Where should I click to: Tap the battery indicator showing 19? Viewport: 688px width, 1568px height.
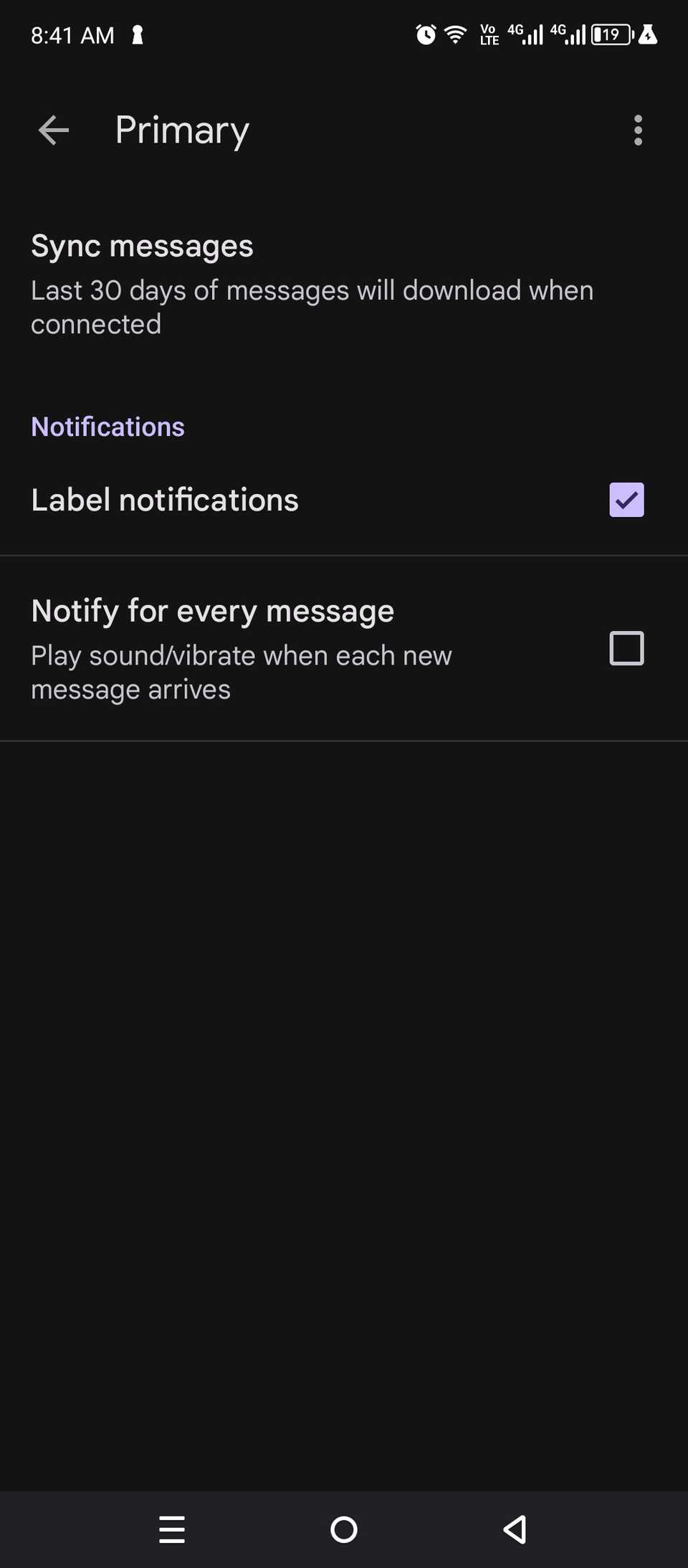[x=611, y=34]
